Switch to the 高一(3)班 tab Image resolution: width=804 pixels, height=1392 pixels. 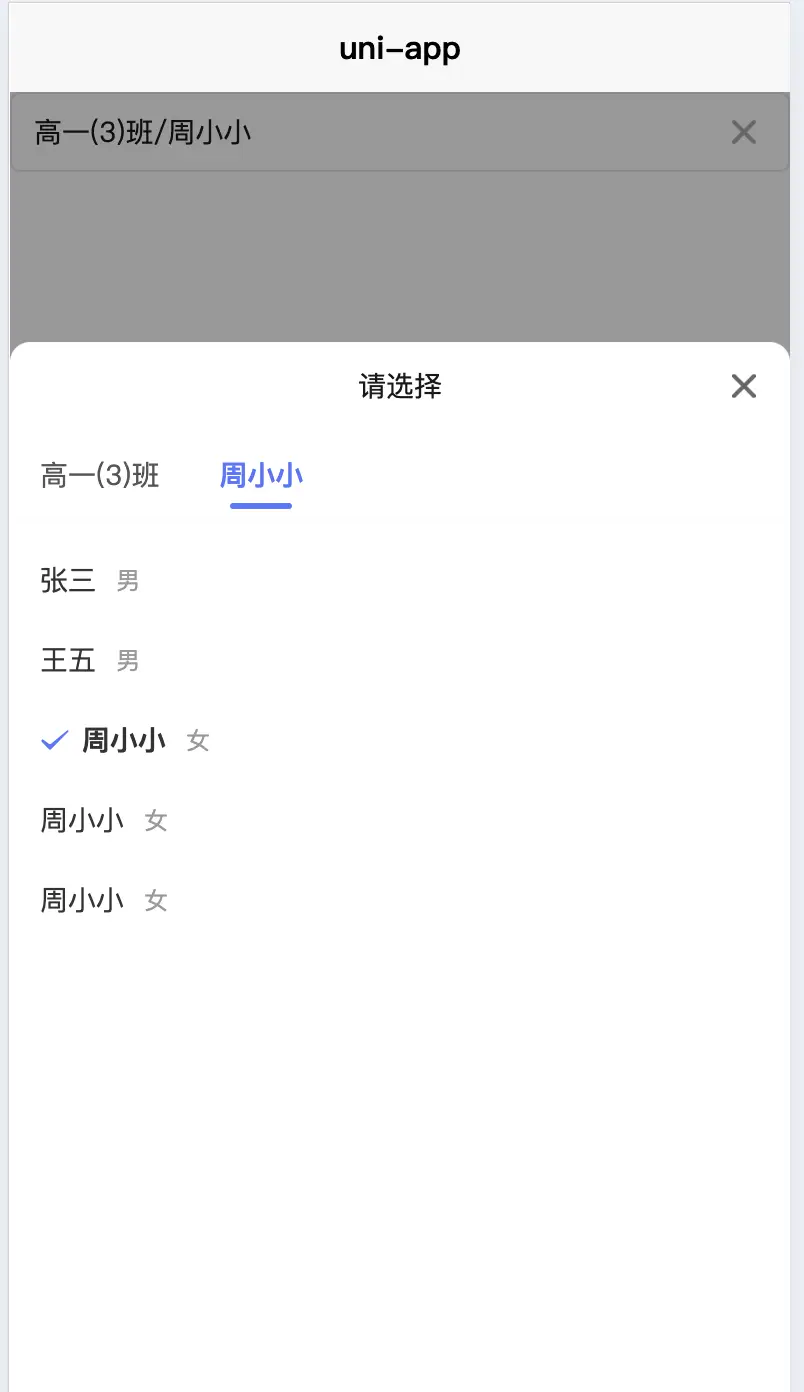pyautogui.click(x=100, y=475)
